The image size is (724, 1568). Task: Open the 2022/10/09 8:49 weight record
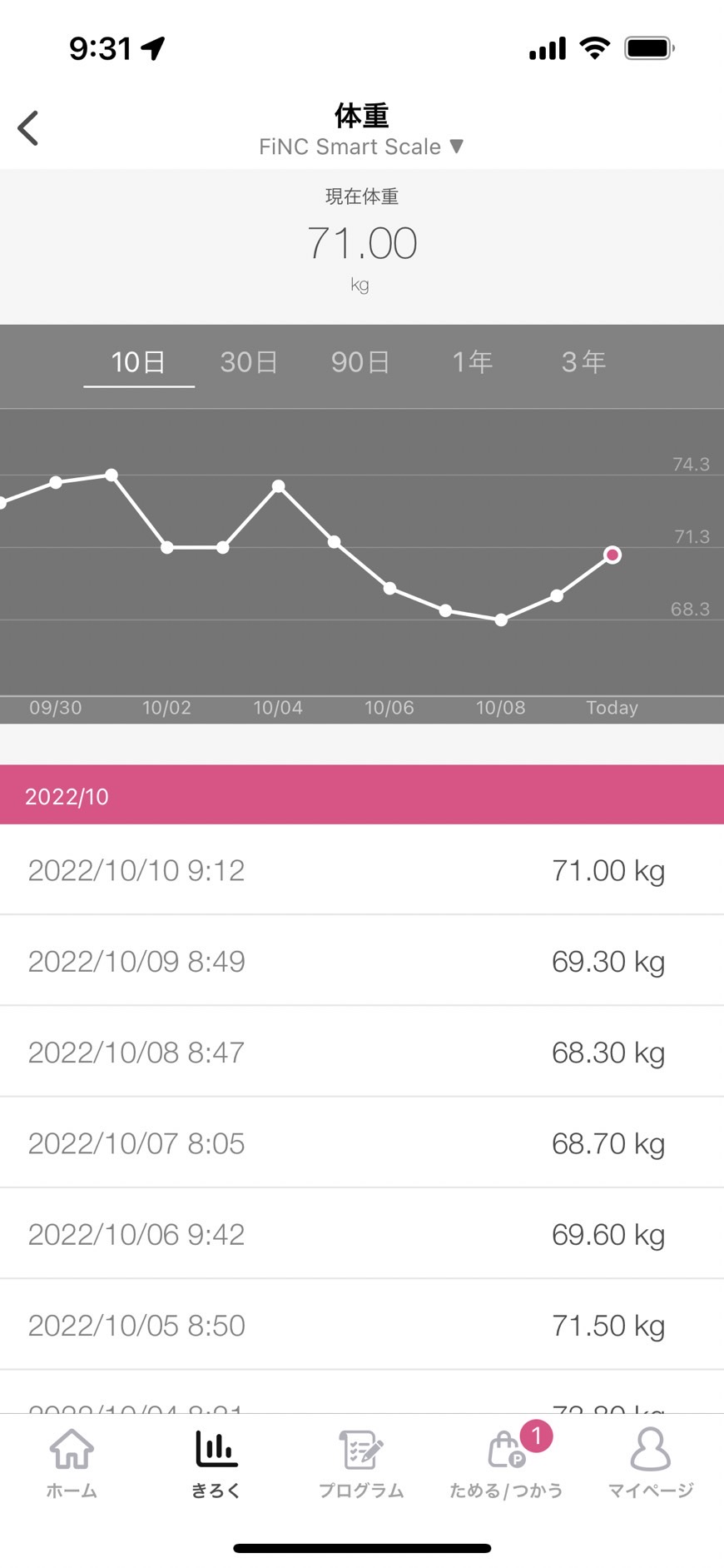click(362, 961)
